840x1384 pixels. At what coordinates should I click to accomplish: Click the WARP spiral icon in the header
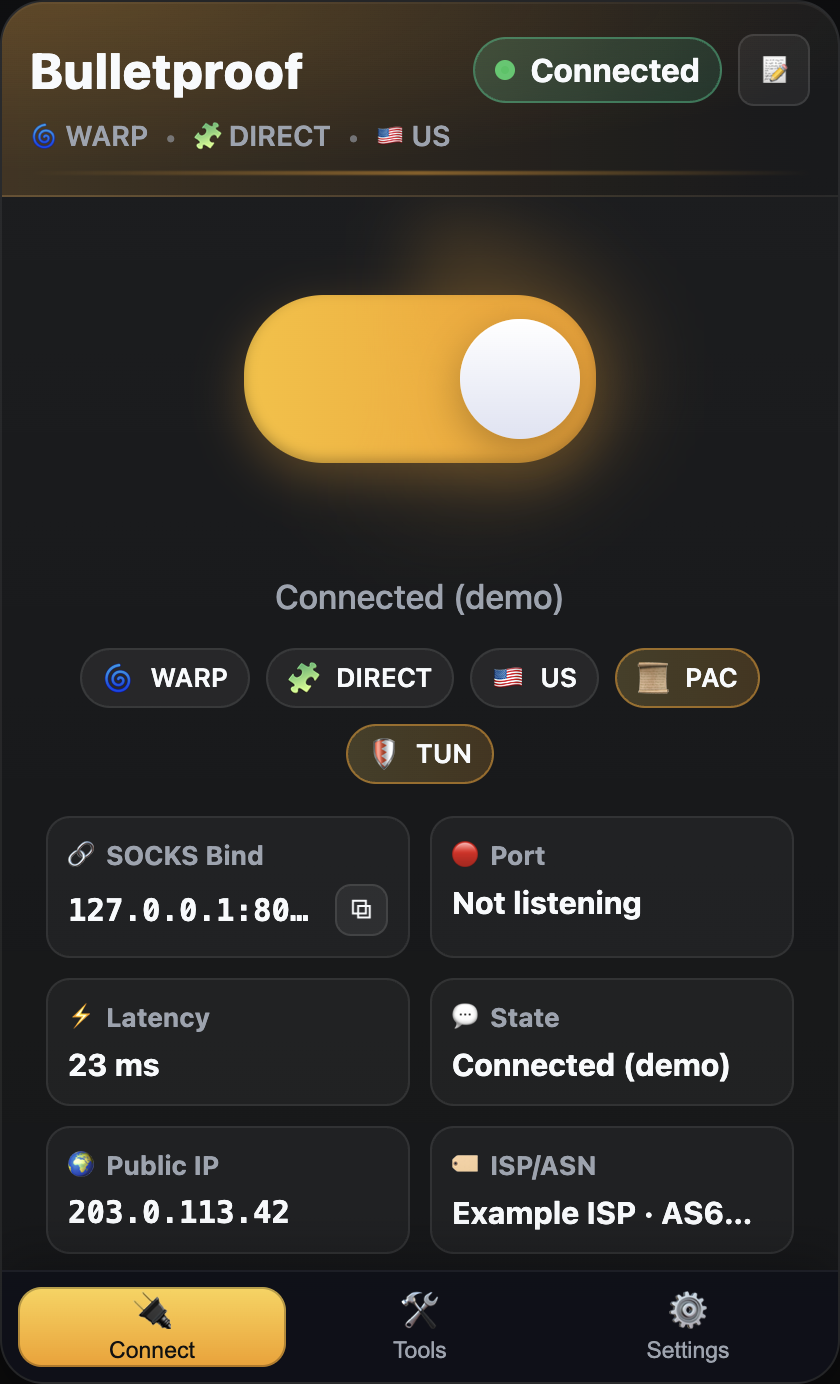tap(42, 136)
